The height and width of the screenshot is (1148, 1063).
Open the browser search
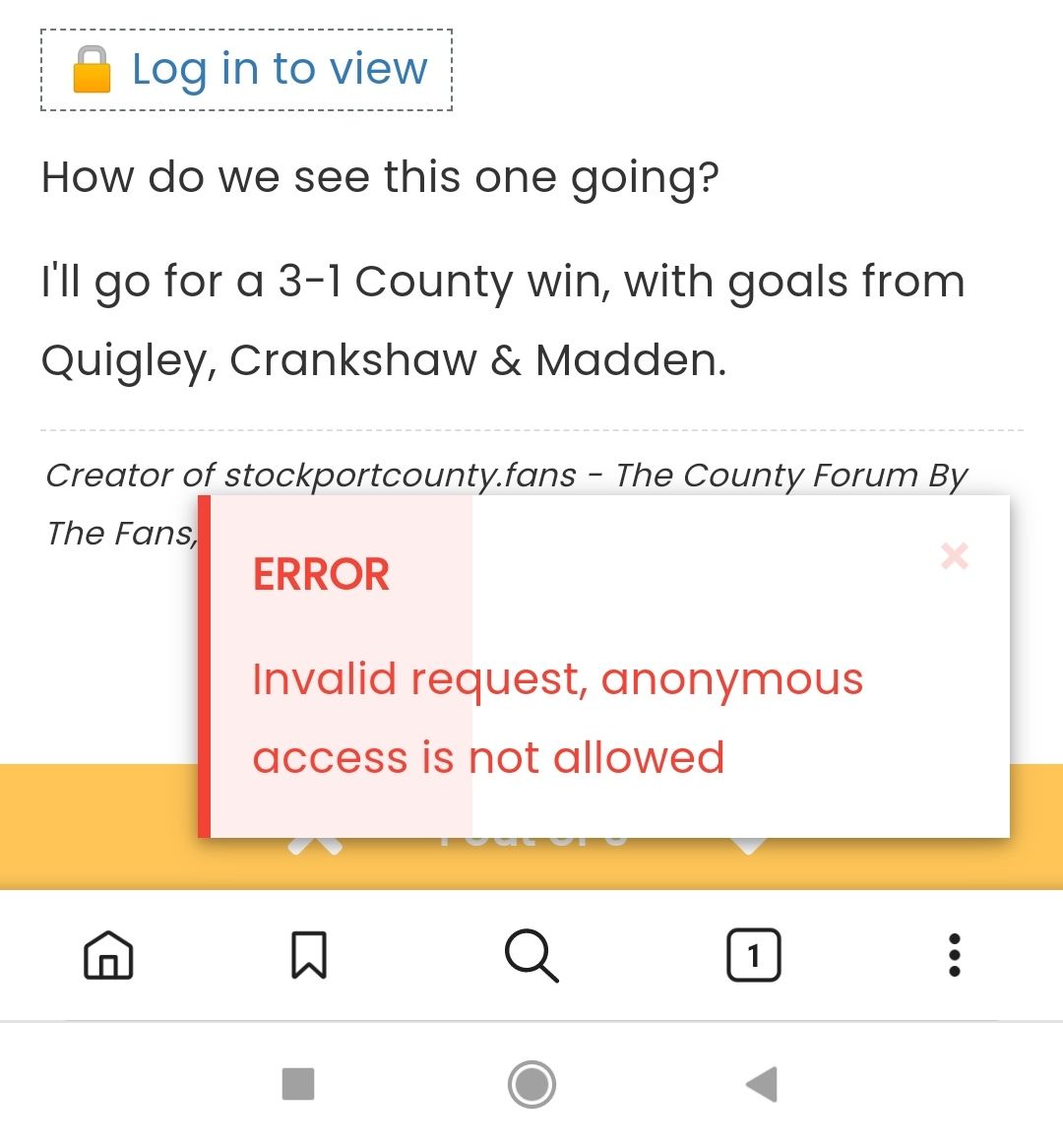point(531,955)
